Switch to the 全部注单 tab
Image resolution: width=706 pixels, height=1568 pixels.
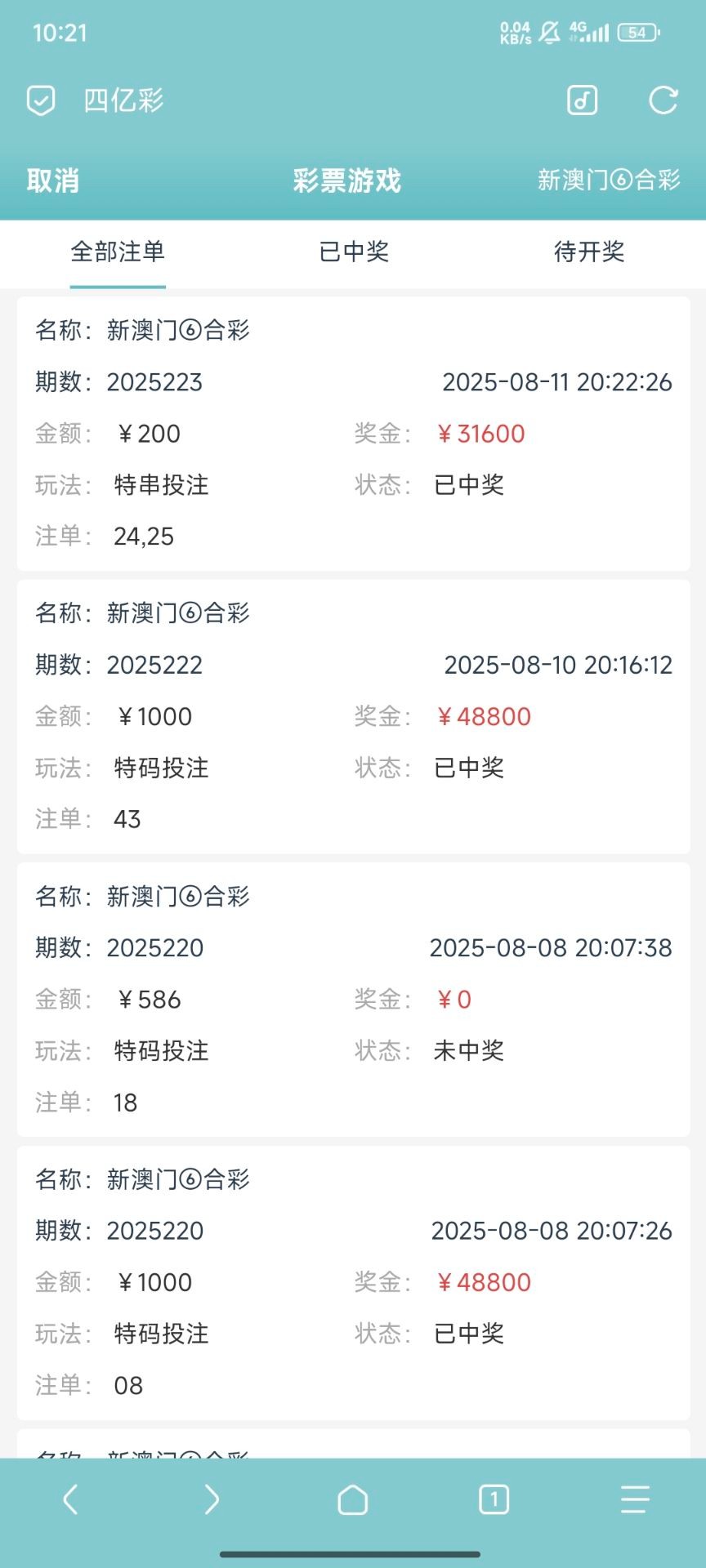[118, 252]
